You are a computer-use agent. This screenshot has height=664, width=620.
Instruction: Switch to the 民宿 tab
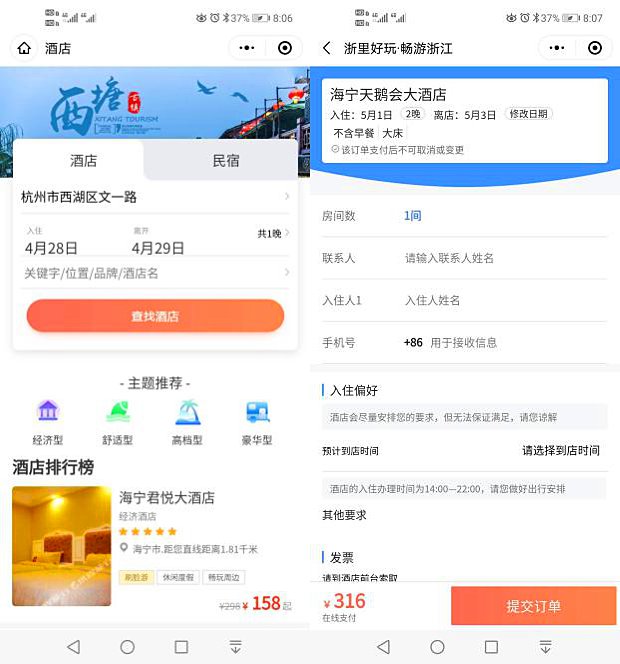[225, 160]
